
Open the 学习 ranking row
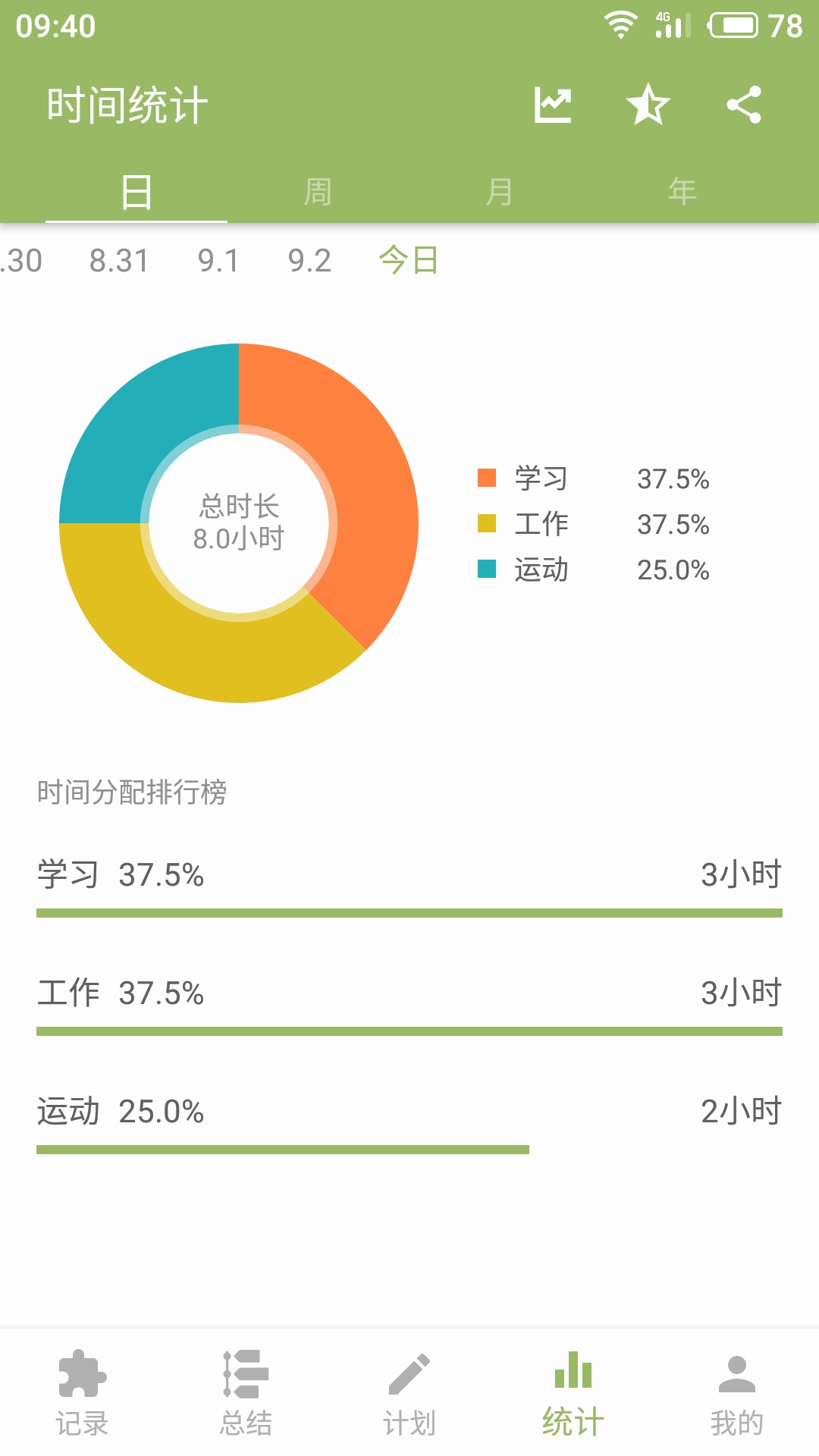(409, 883)
